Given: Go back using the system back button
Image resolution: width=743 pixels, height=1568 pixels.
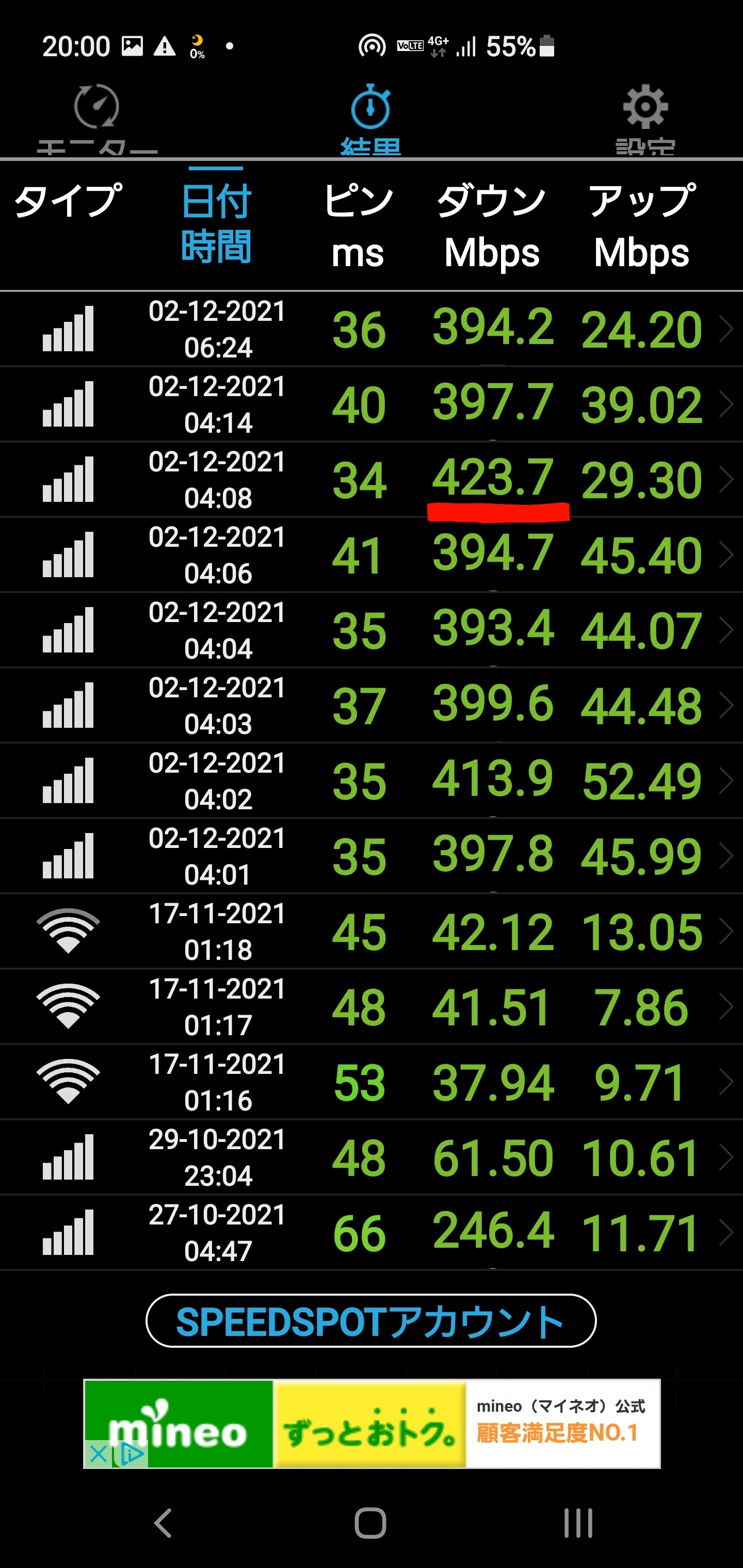Looking at the screenshot, I should pos(163,1524).
